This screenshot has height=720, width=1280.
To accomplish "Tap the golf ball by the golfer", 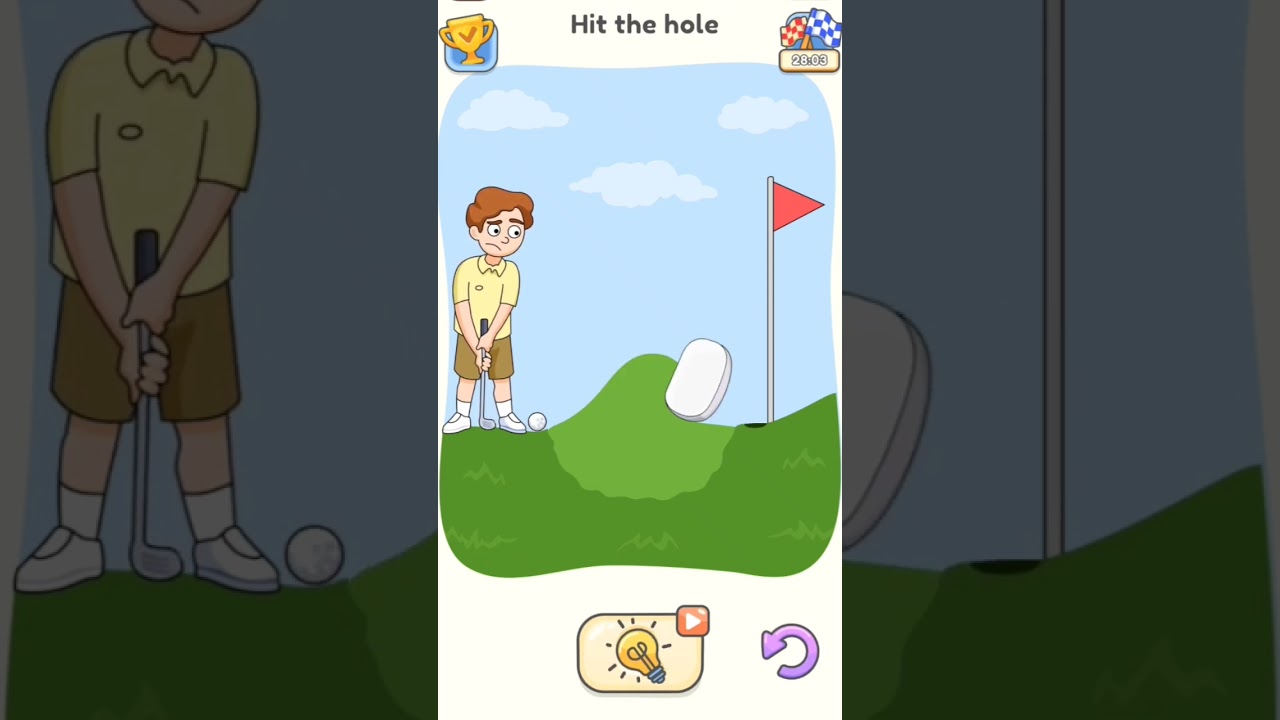I will (x=537, y=421).
